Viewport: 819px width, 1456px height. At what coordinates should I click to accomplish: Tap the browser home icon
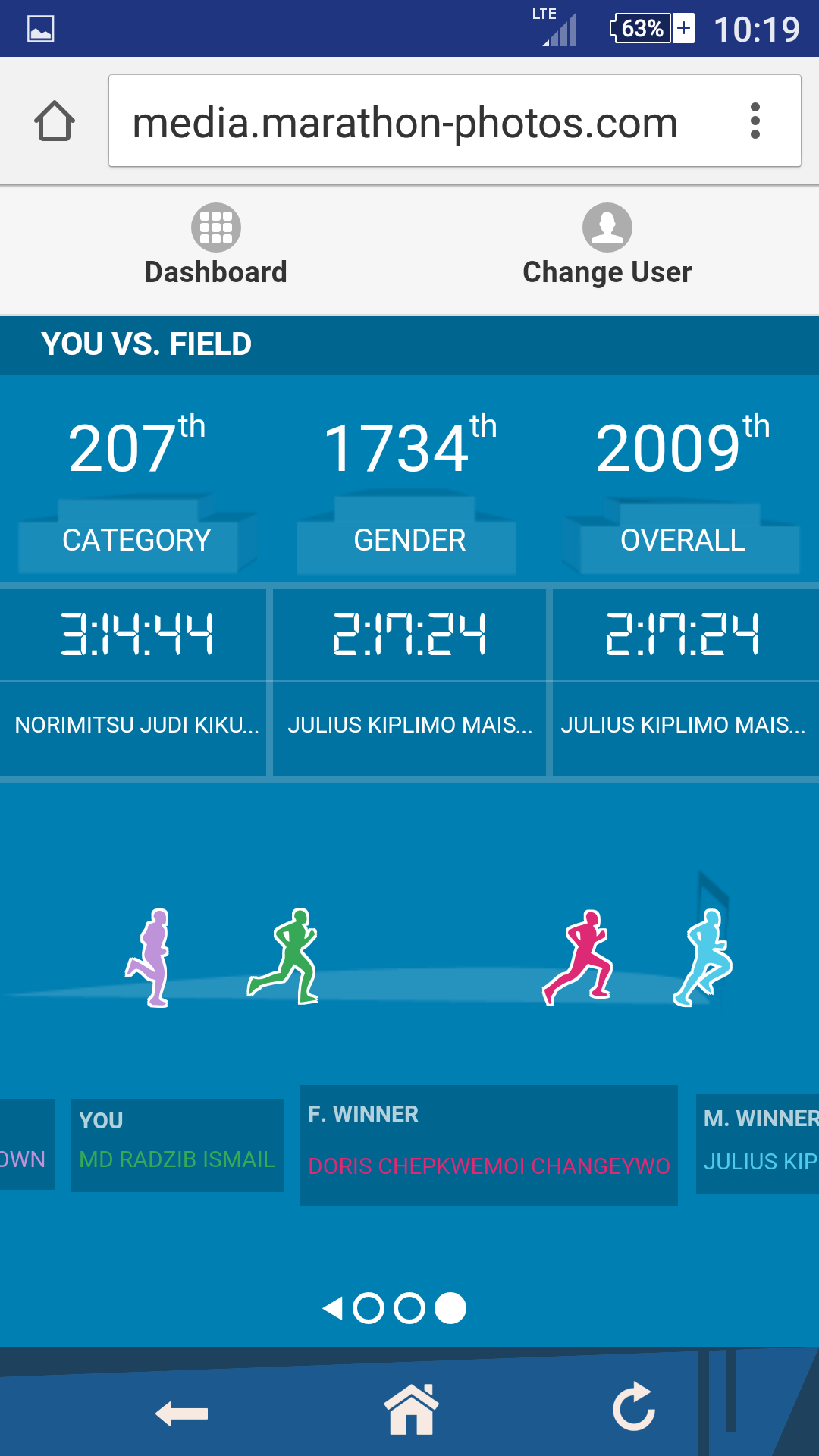tap(55, 121)
